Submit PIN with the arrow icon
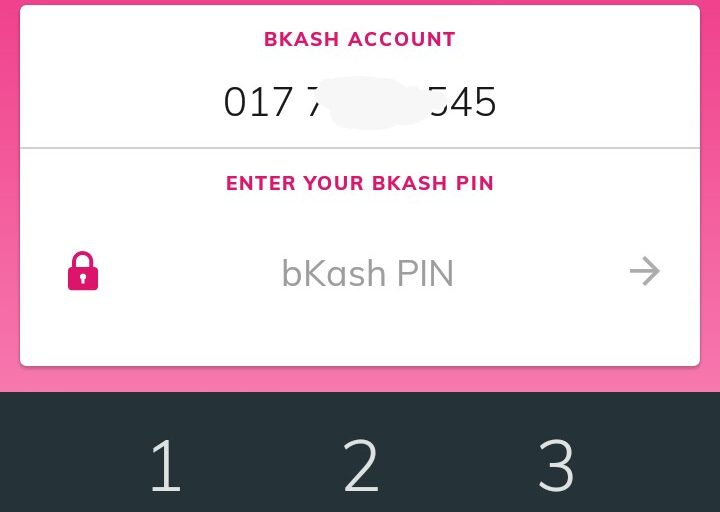 pyautogui.click(x=645, y=271)
